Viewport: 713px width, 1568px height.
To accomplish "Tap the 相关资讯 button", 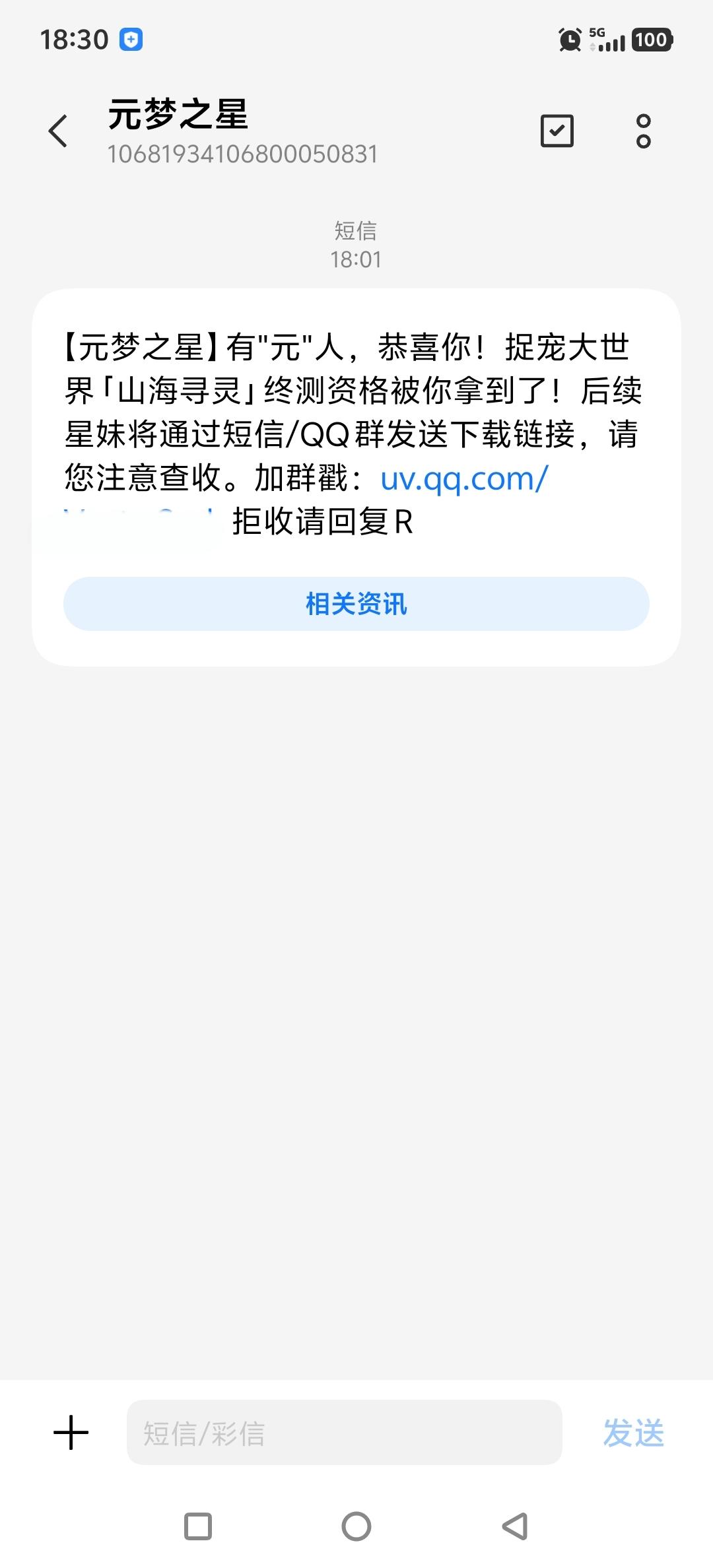I will pos(356,604).
